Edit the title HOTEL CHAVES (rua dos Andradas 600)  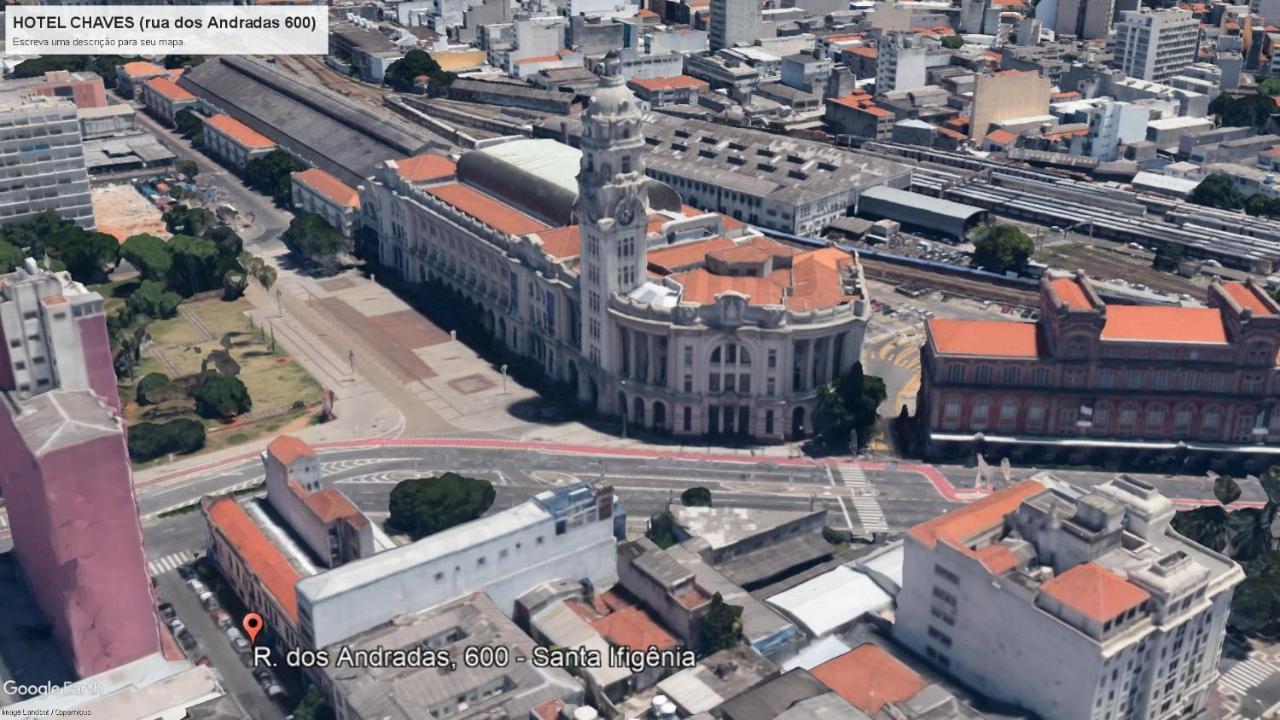tap(164, 22)
